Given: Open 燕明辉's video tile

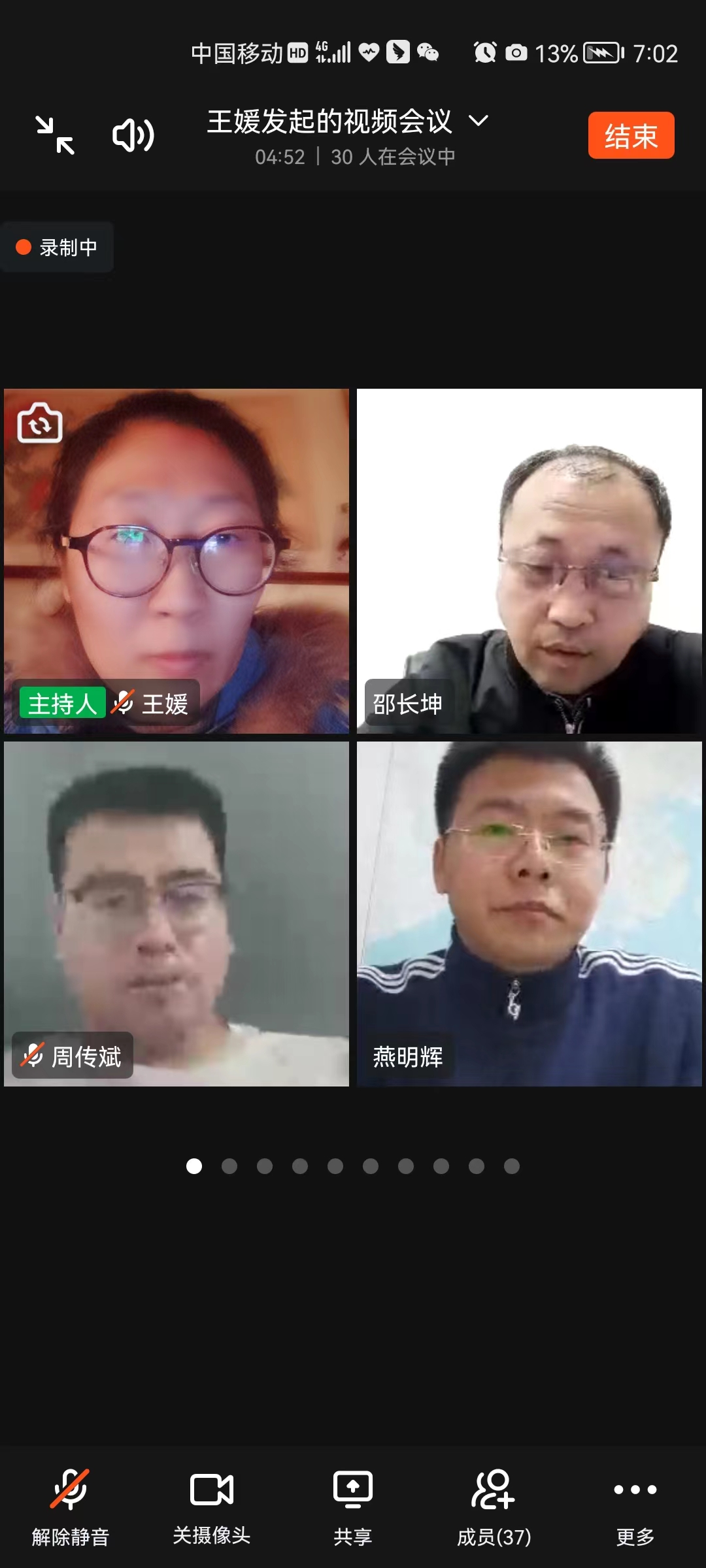Looking at the screenshot, I should (529, 913).
